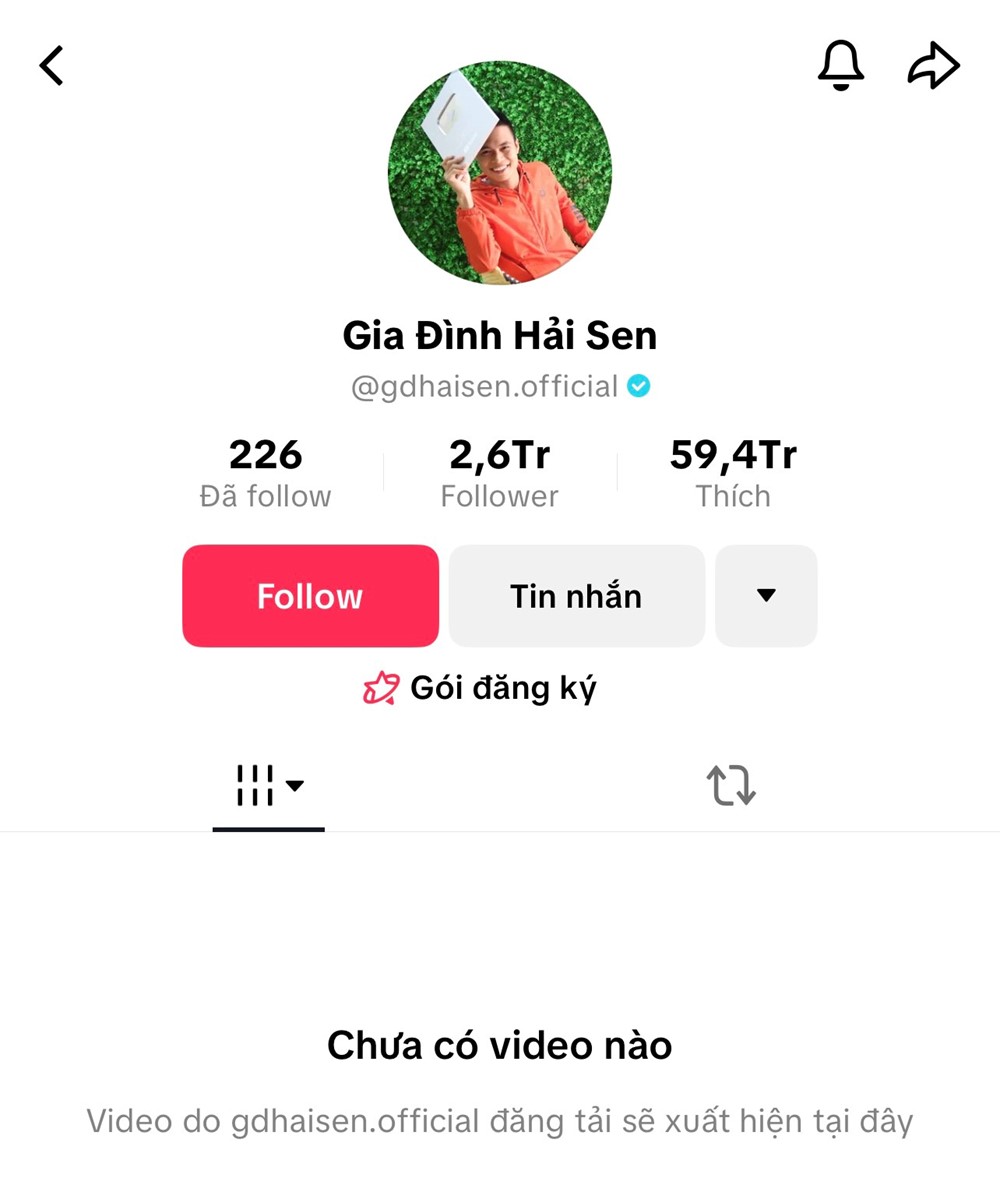Image resolution: width=1000 pixels, height=1178 pixels.
Task: Follow Gia Đình Hải Sen
Action: tap(310, 596)
